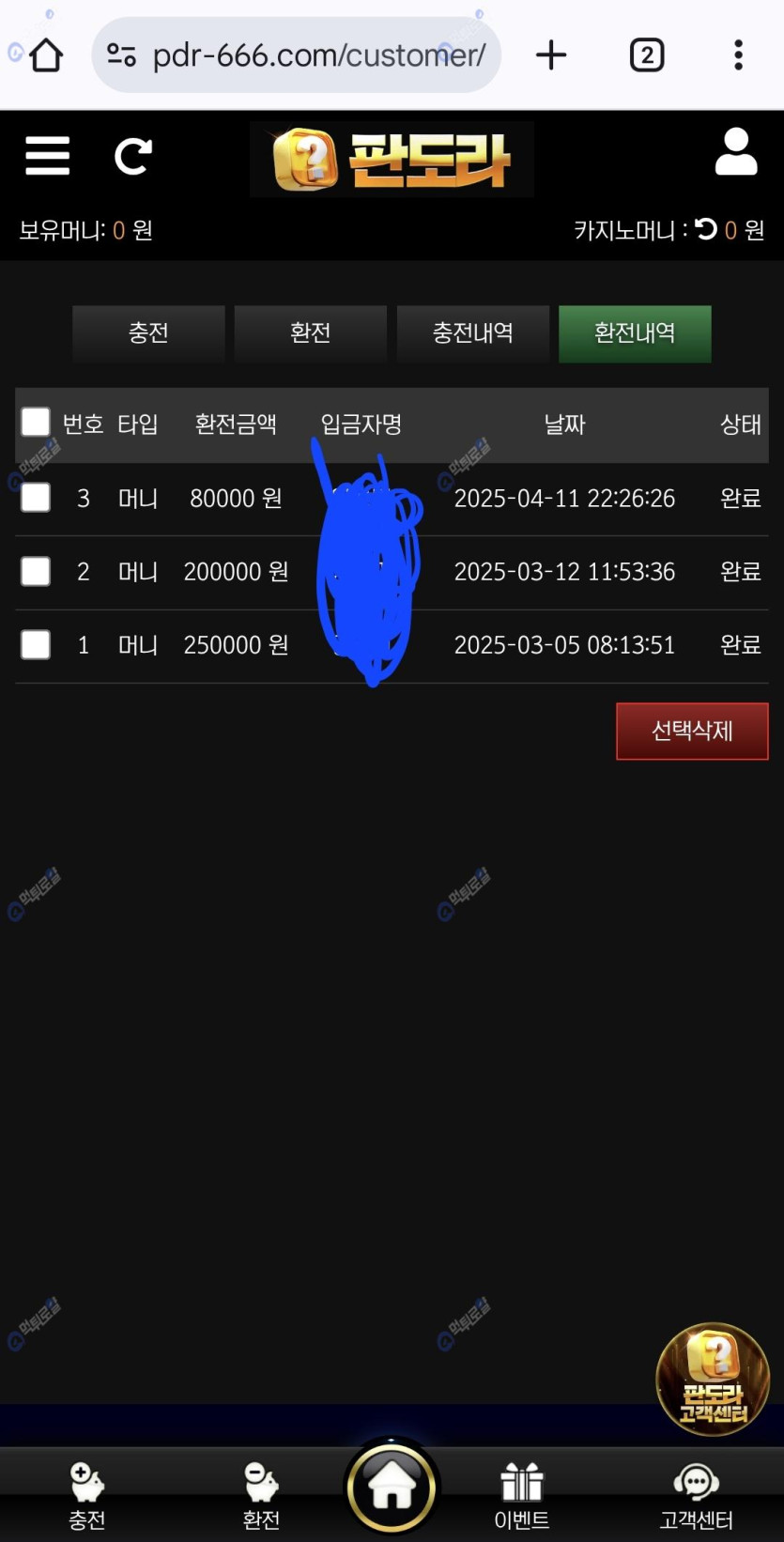Go to 환전 in bottom navigation
This screenshot has width=784, height=1542.
pyautogui.click(x=261, y=1496)
